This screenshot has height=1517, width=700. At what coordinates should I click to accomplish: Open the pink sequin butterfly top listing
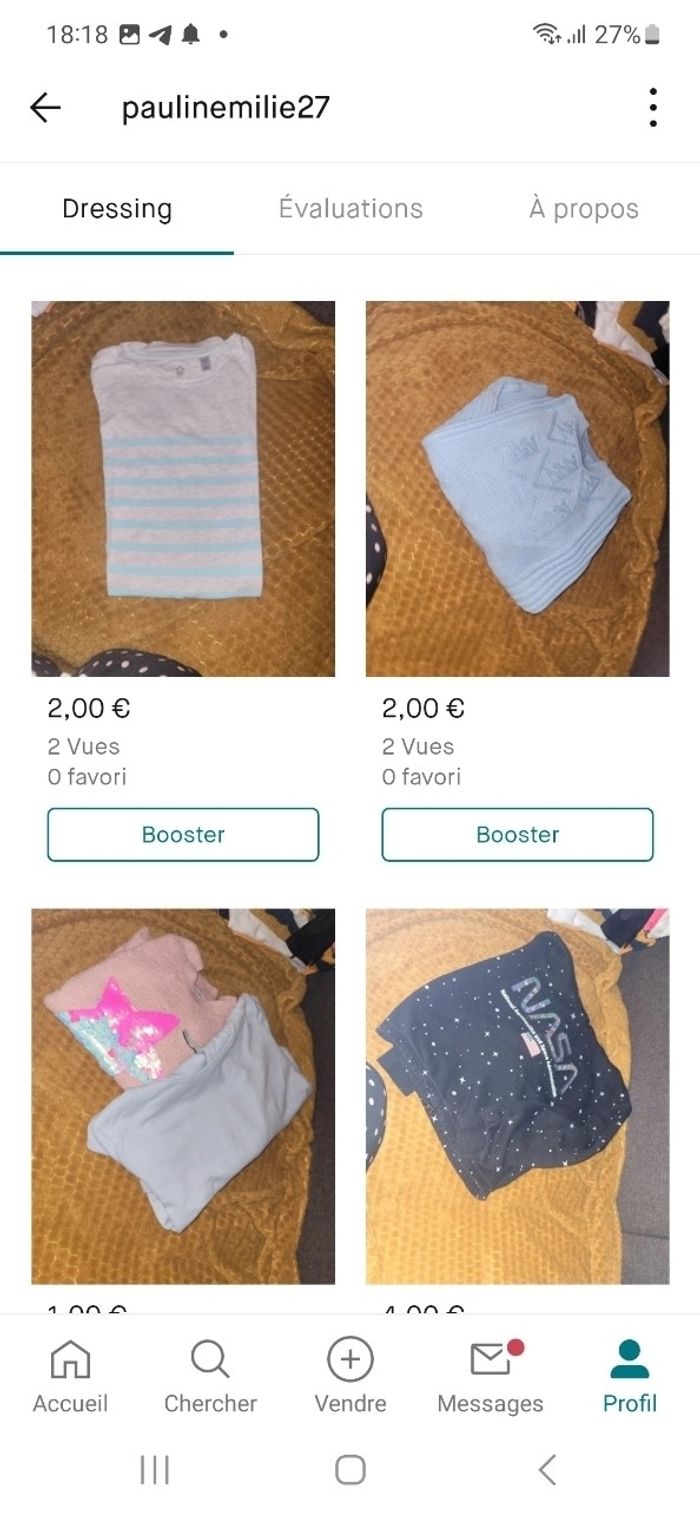point(183,1095)
